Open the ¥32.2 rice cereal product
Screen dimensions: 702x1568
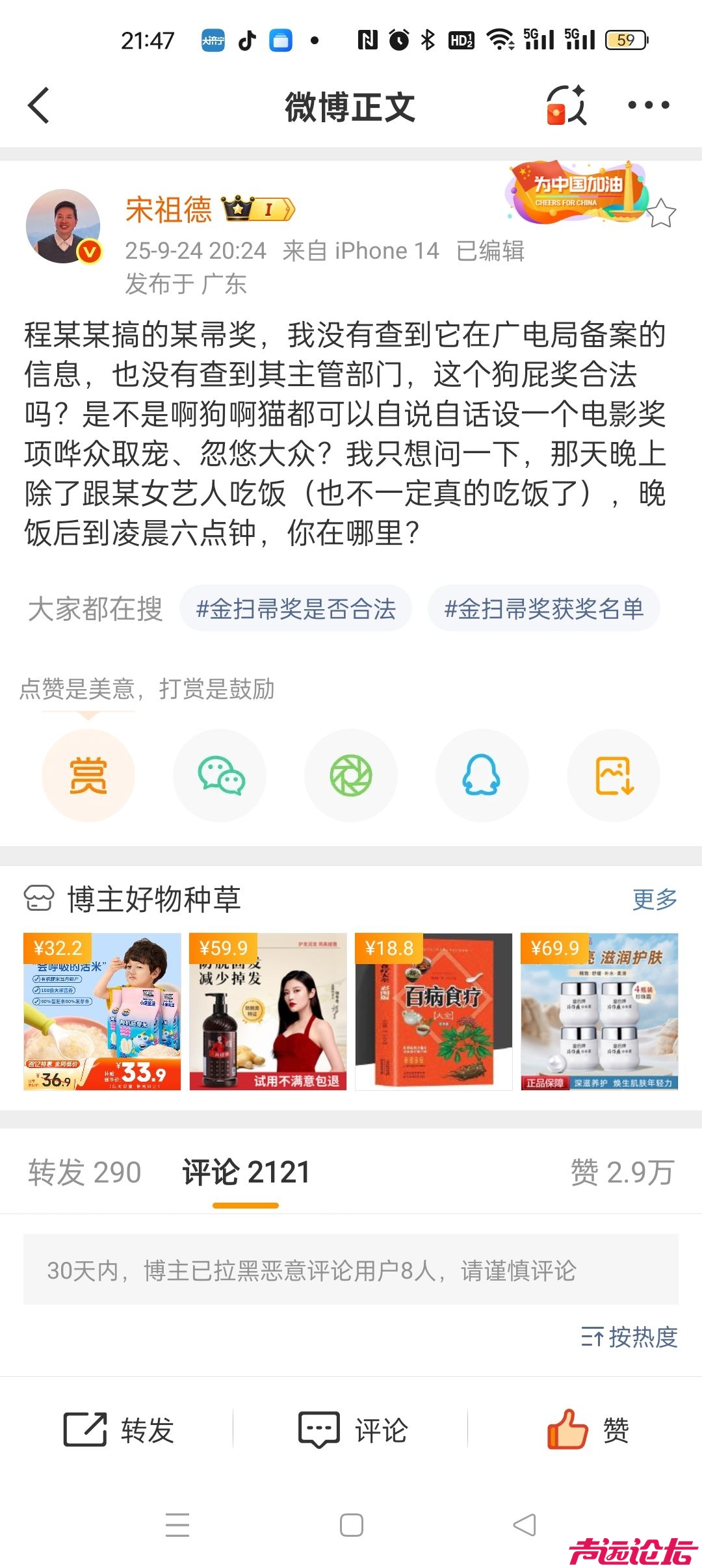click(102, 1012)
